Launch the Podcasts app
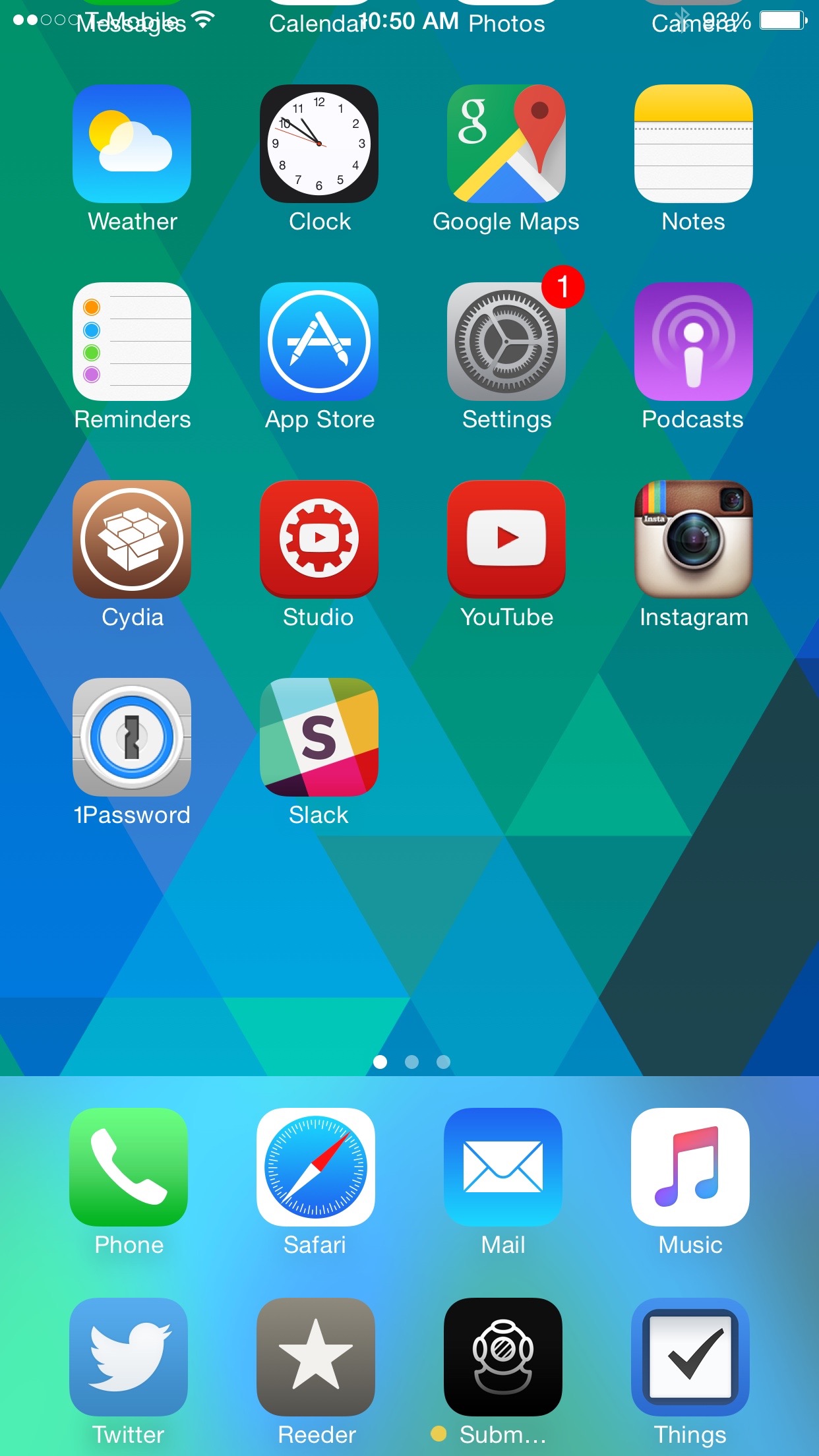Viewport: 819px width, 1456px height. click(x=693, y=342)
